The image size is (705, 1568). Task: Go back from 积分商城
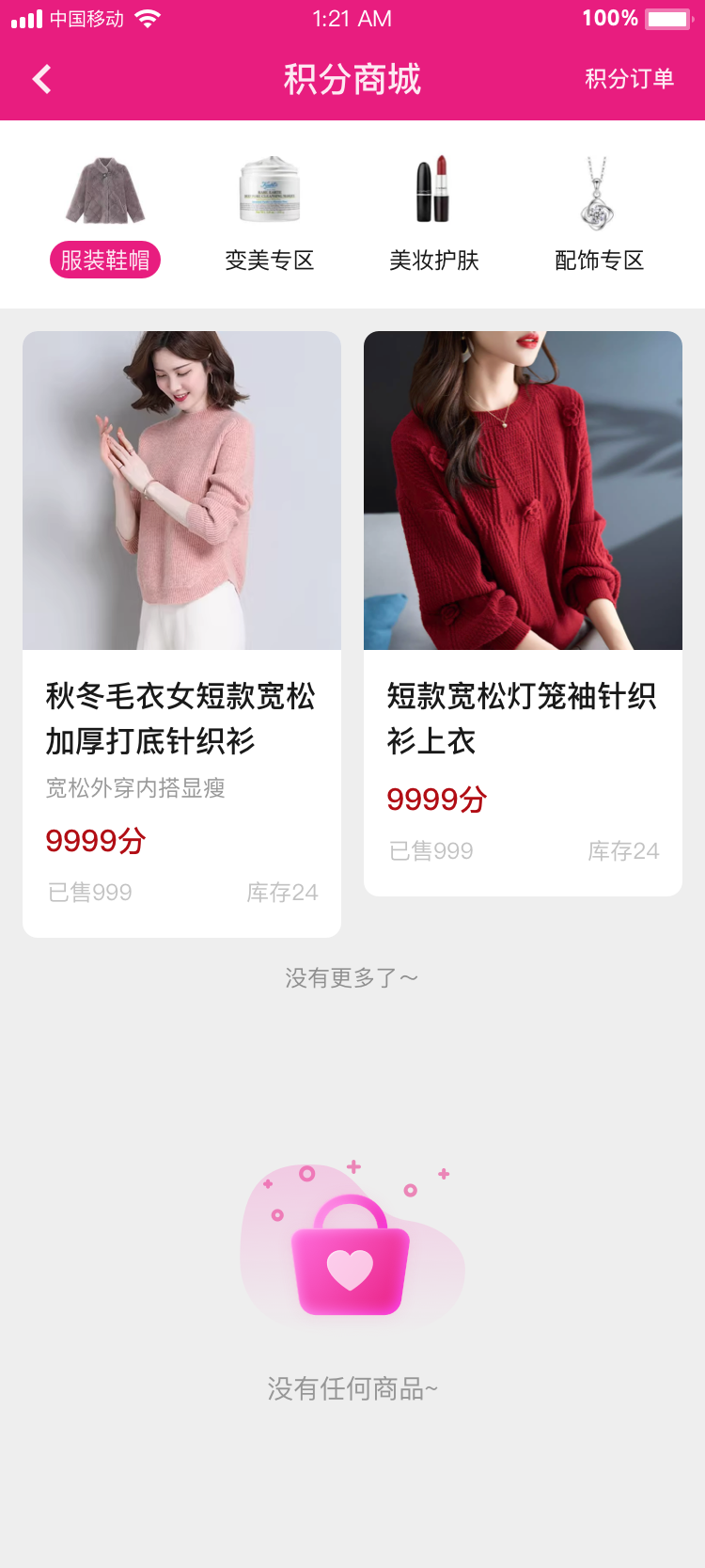coord(42,79)
